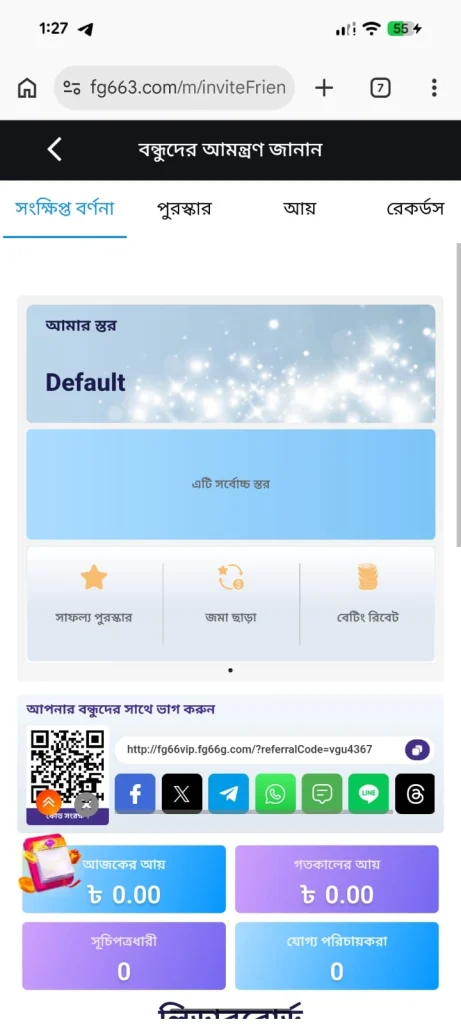The width and height of the screenshot is (461, 1024).
Task: Copy the referral link
Action: pyautogui.click(x=417, y=749)
